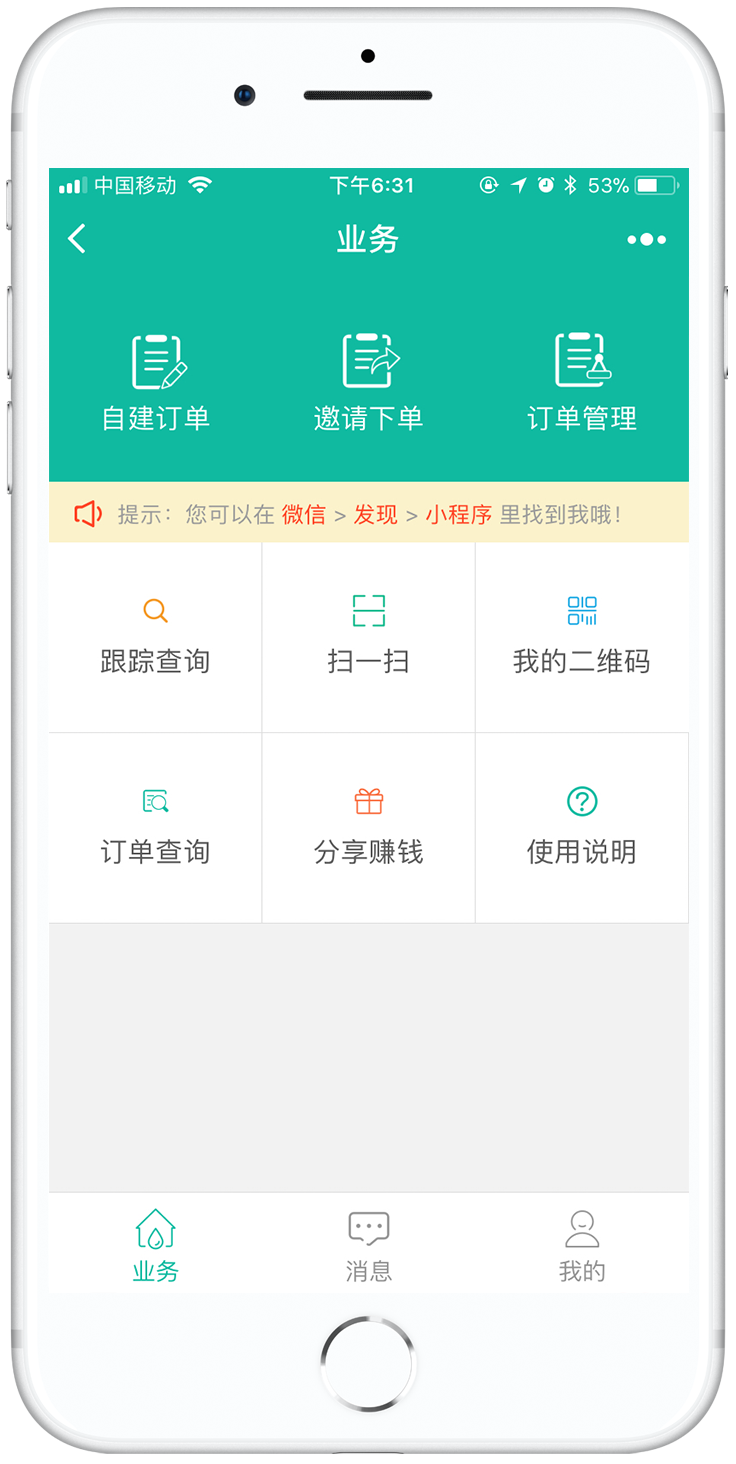Switch to the 业务 tab
This screenshot has height=1464, width=736.
click(x=155, y=1246)
